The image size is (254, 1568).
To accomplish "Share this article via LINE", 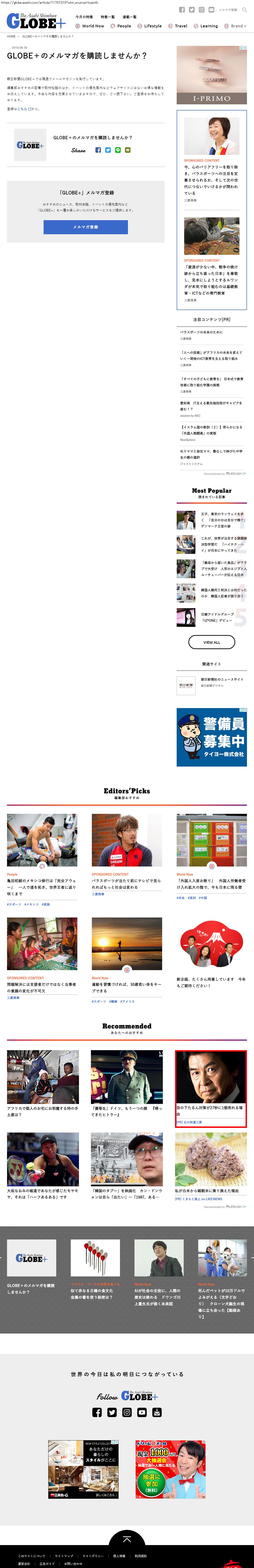I will pyautogui.click(x=118, y=150).
